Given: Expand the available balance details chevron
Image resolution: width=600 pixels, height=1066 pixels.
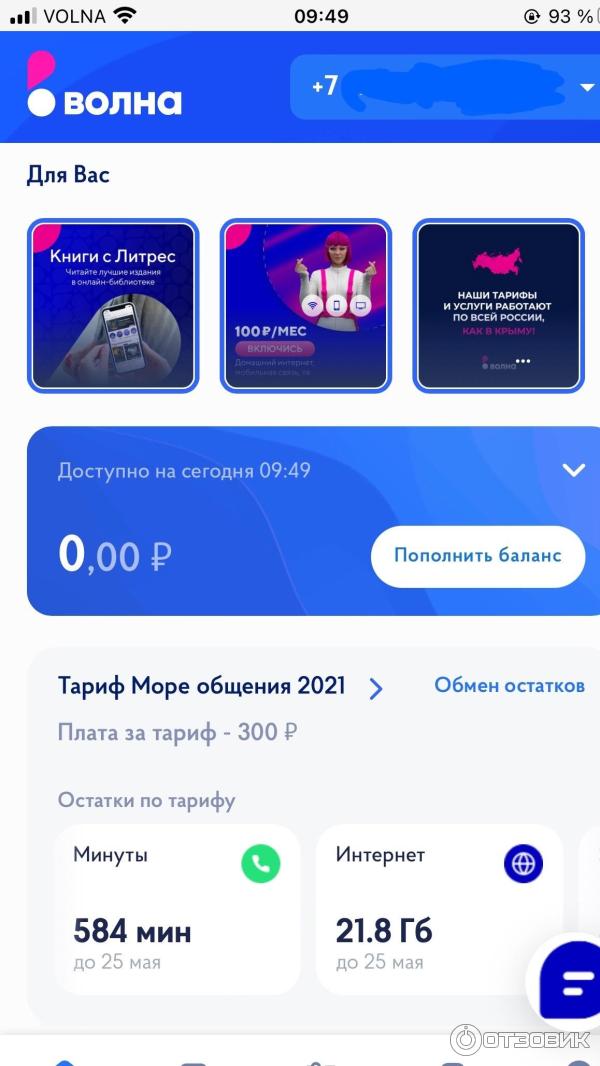Looking at the screenshot, I should [573, 470].
